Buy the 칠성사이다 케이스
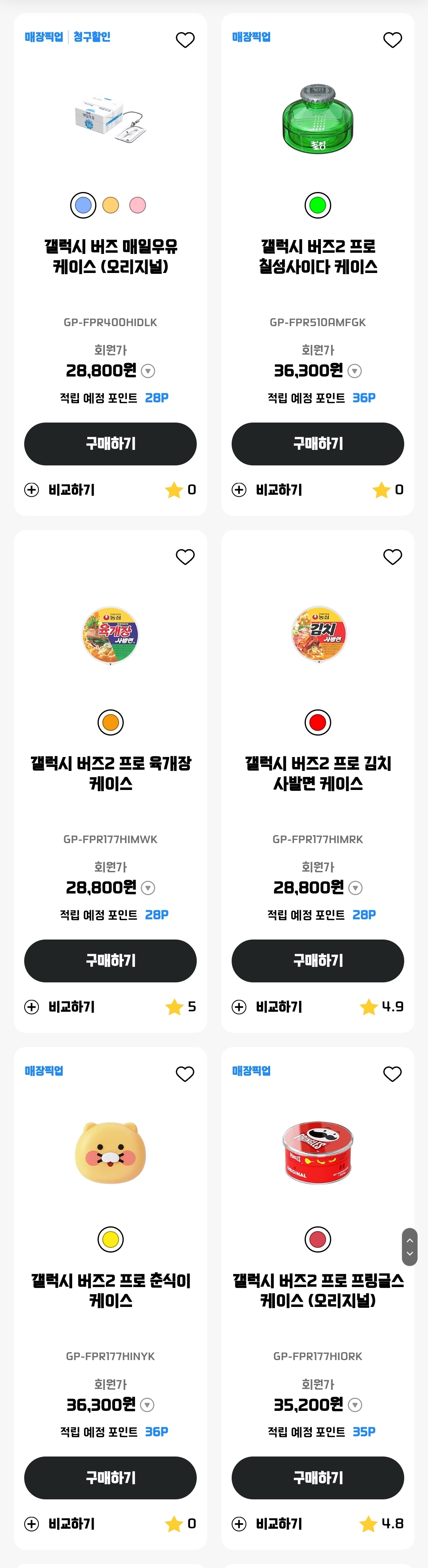 click(317, 444)
